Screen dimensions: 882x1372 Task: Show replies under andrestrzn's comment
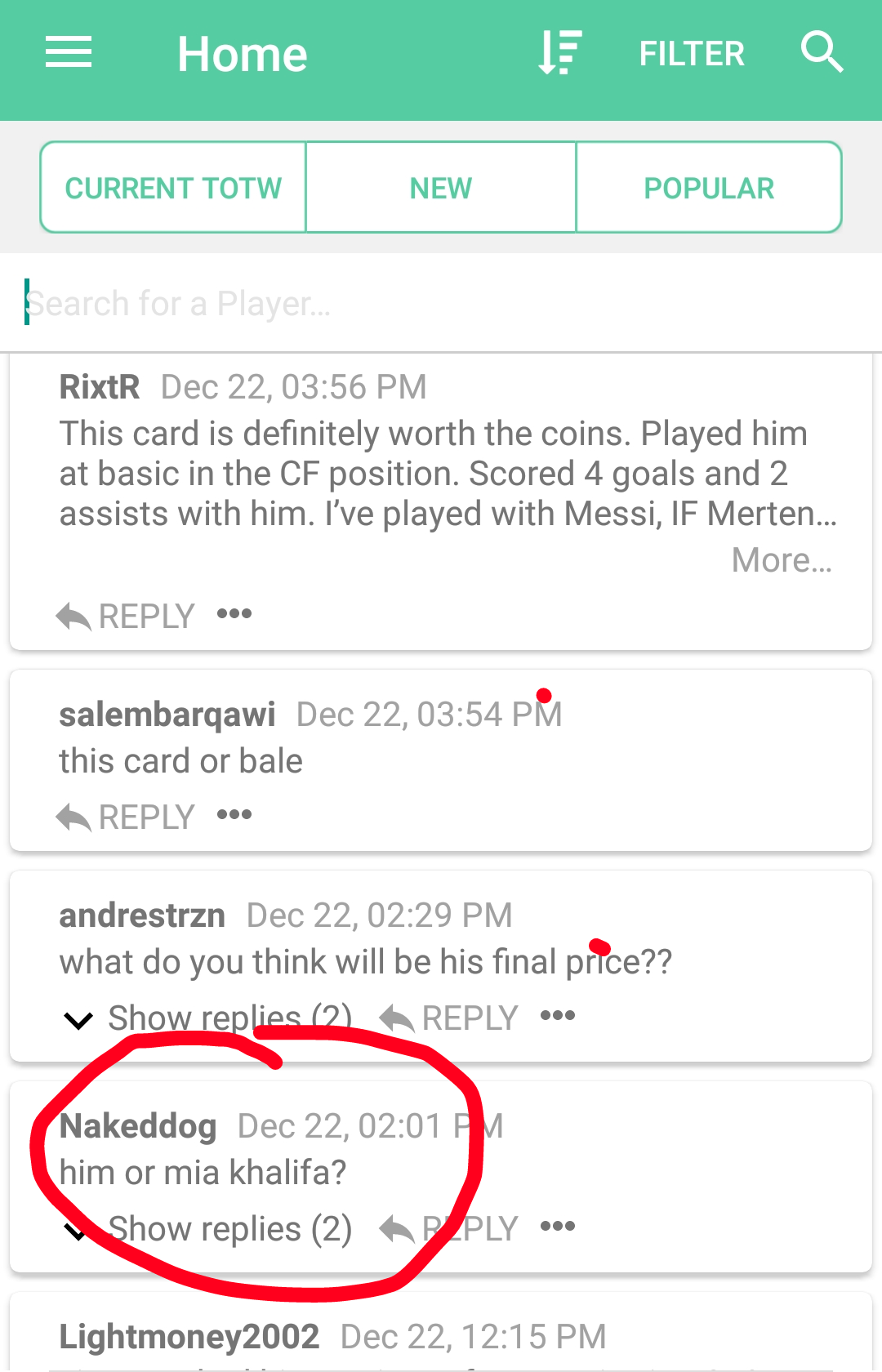pyautogui.click(x=209, y=1018)
